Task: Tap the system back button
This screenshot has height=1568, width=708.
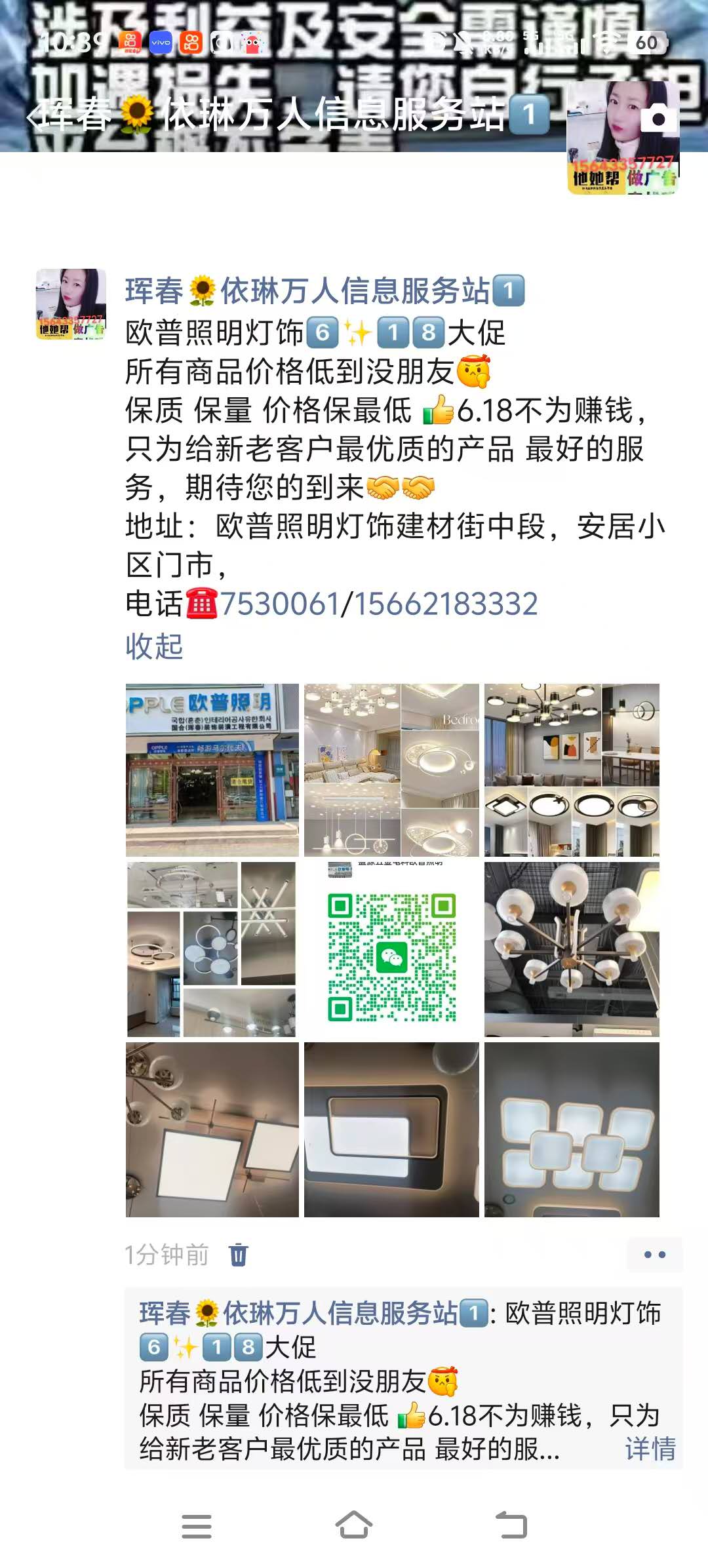Action: [511, 1525]
